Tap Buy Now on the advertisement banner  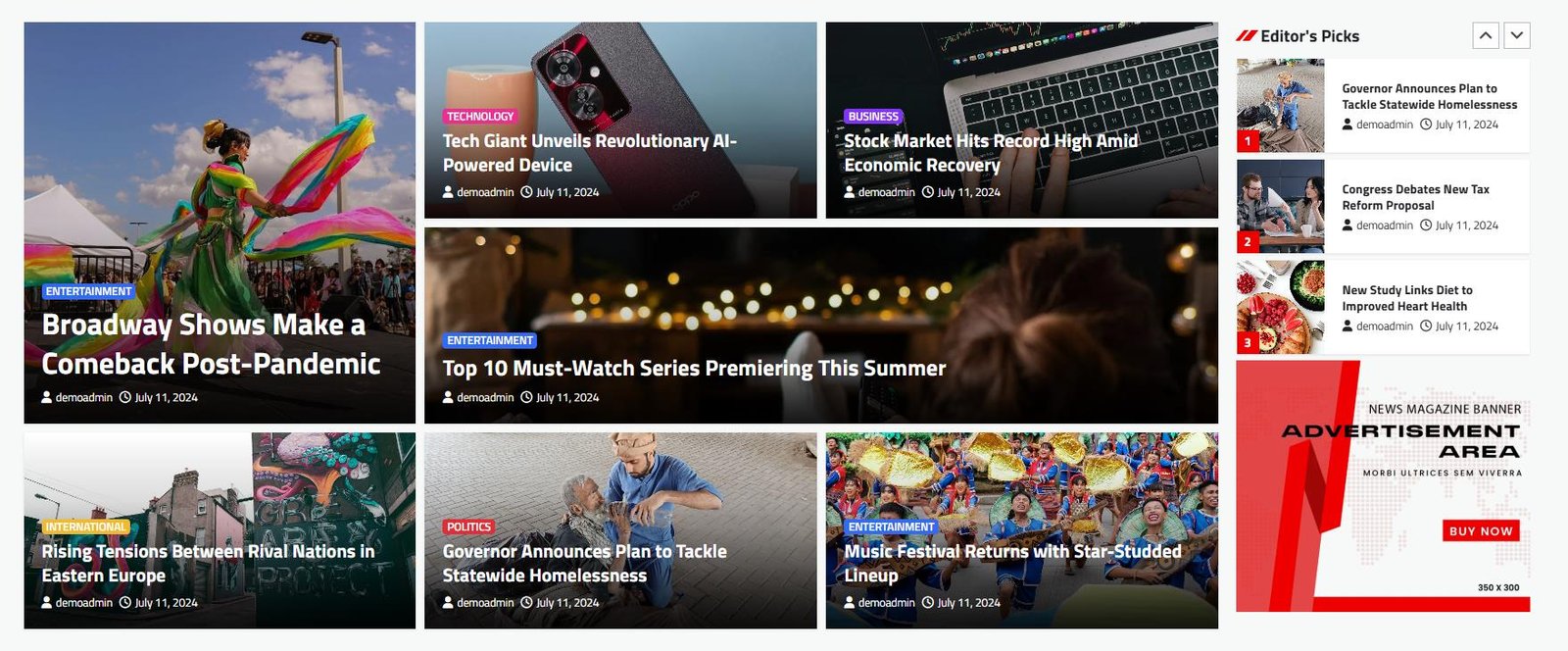click(1481, 530)
